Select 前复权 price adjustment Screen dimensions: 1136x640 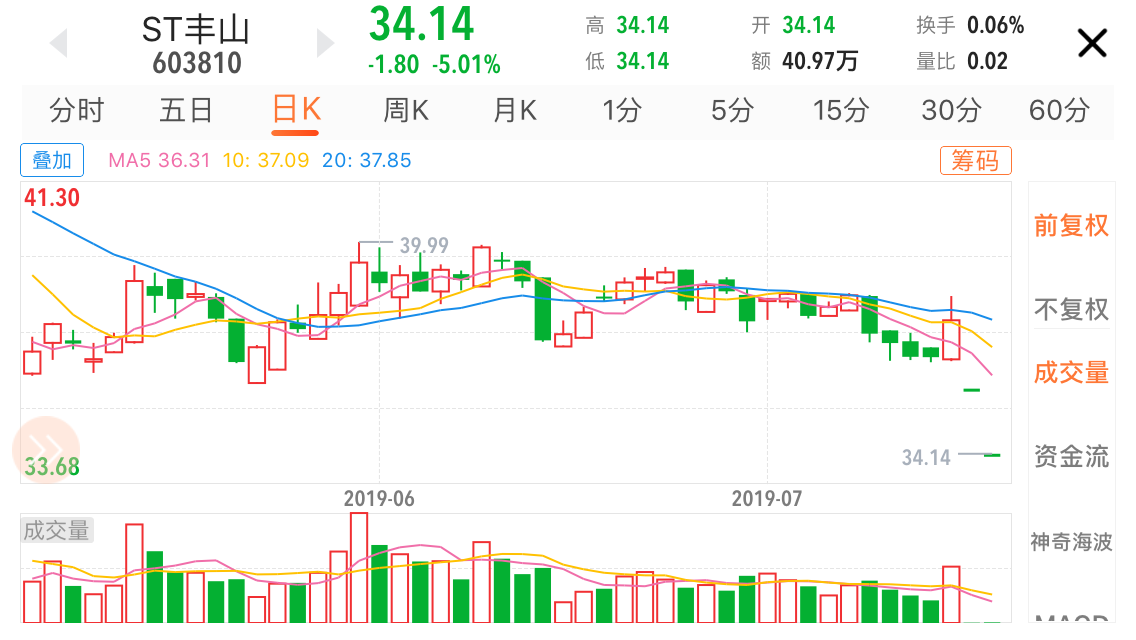click(x=1071, y=226)
